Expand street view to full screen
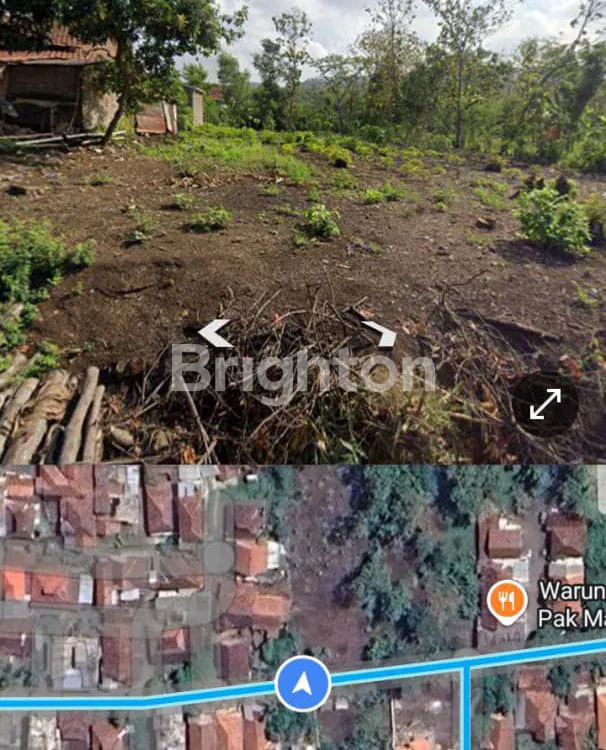 (x=545, y=404)
